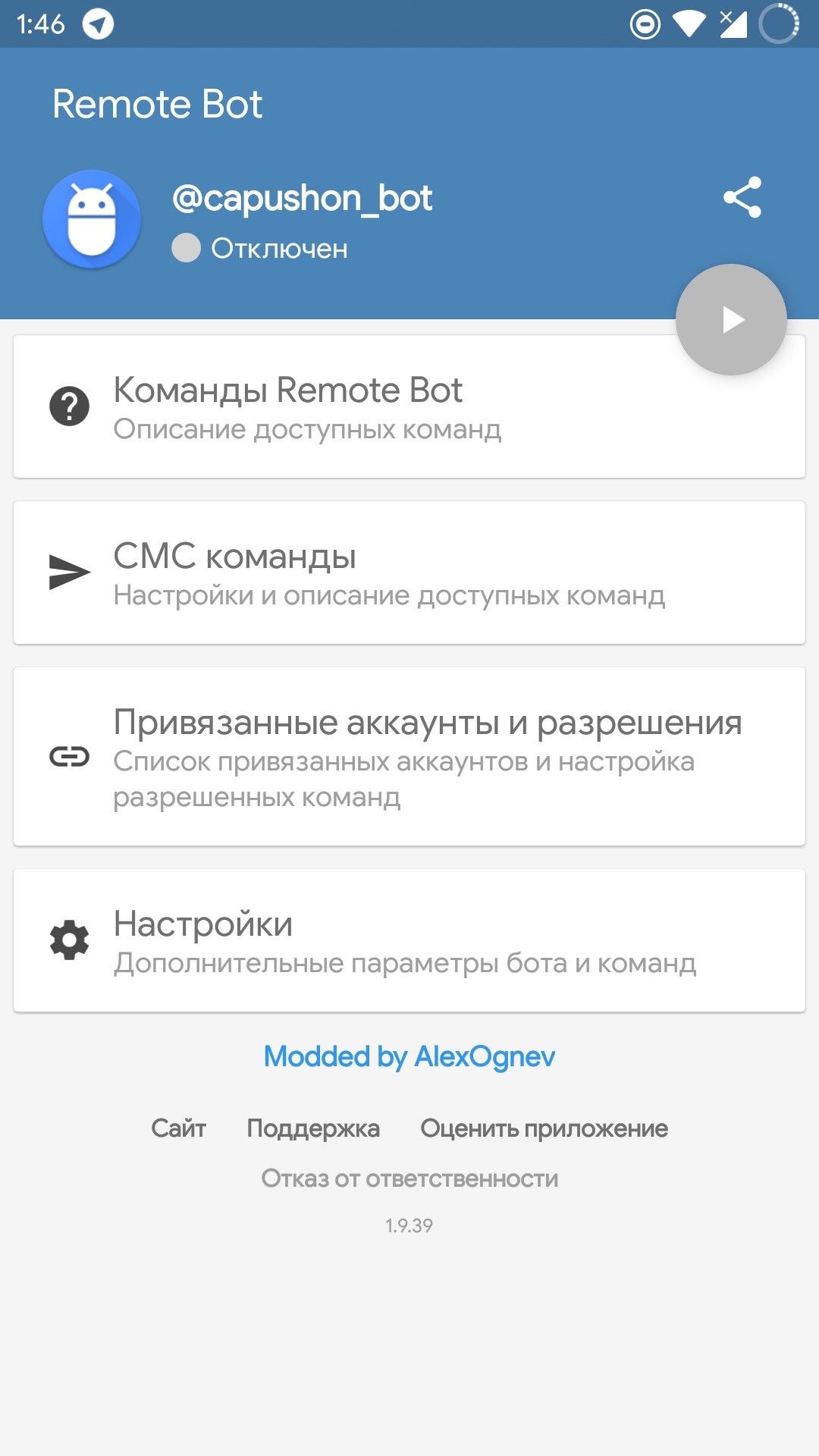
Task: View Привязанные аккаунты и разрешения
Action: (x=409, y=757)
